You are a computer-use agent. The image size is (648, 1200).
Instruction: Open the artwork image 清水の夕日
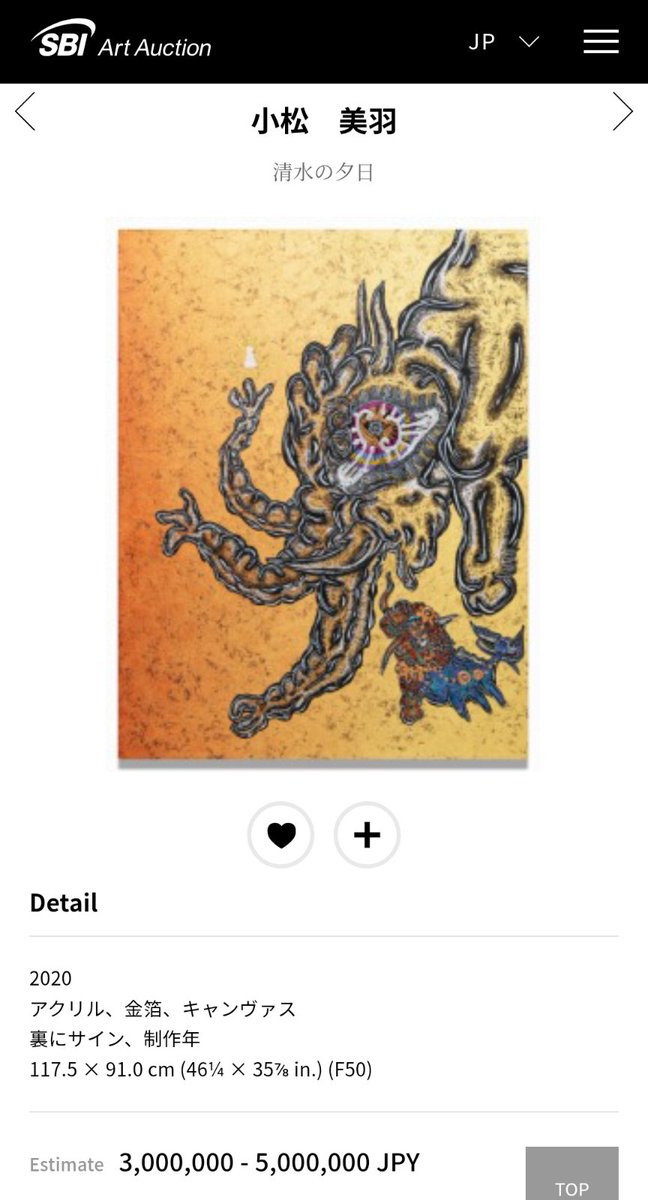(x=322, y=495)
